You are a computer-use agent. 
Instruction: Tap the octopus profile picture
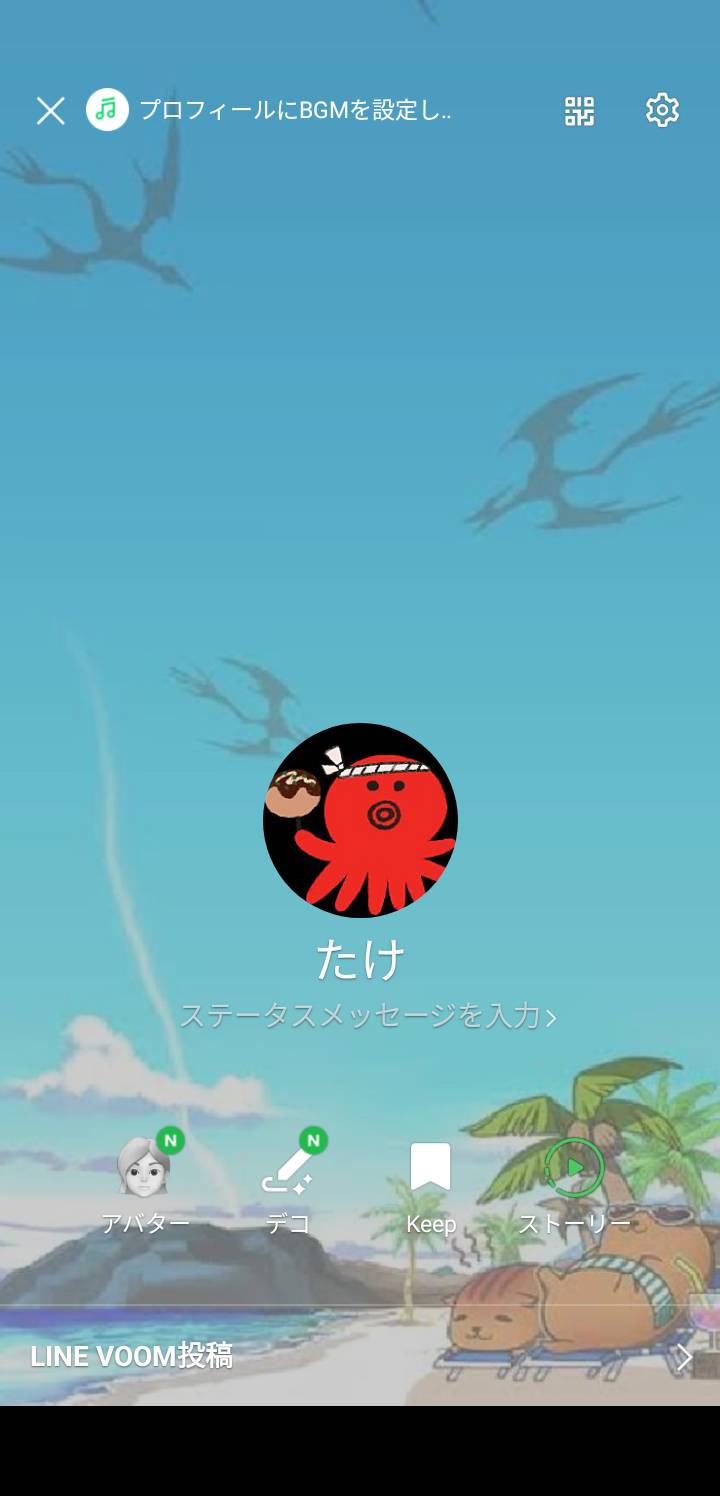[360, 820]
